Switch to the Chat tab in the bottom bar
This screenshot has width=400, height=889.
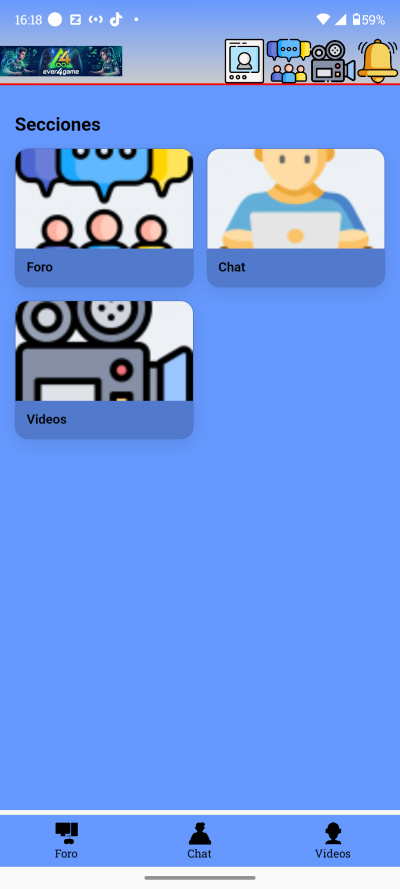pyautogui.click(x=199, y=841)
